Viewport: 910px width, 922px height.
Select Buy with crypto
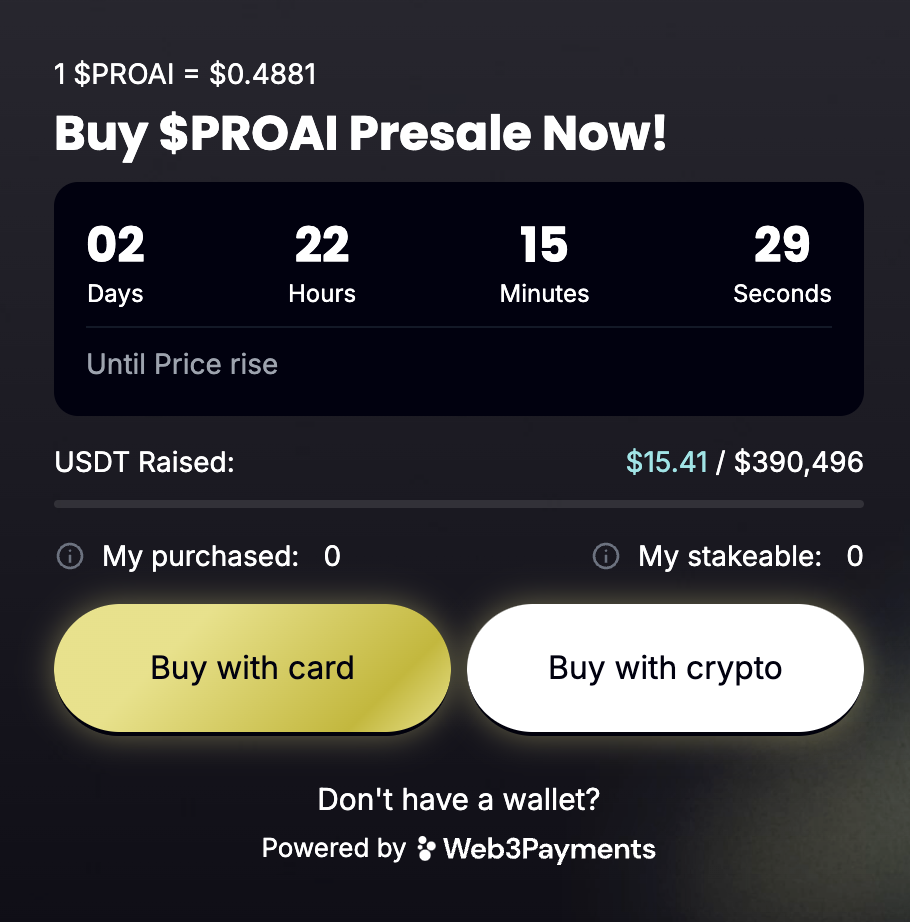point(665,668)
